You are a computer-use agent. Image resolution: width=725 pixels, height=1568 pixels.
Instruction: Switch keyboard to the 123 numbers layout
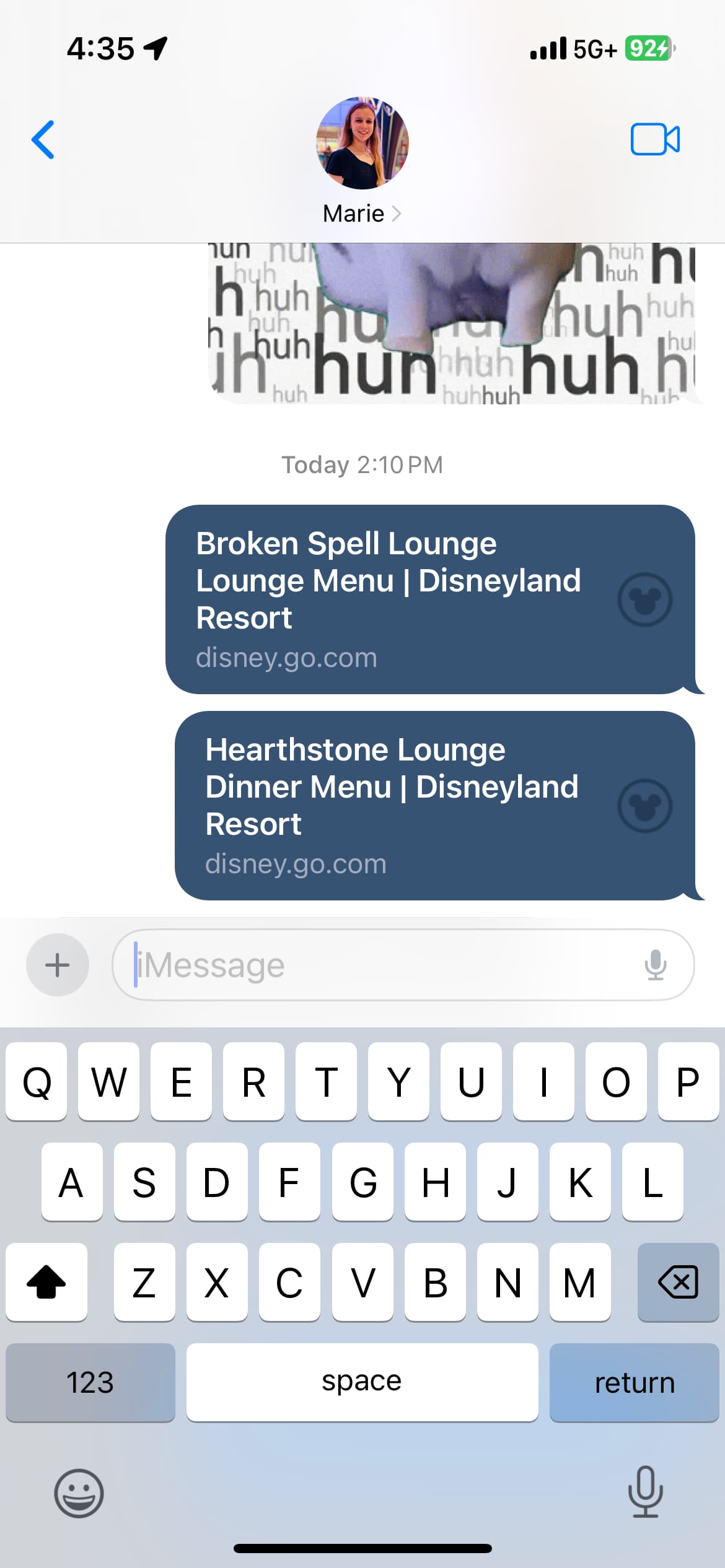pyautogui.click(x=90, y=1382)
